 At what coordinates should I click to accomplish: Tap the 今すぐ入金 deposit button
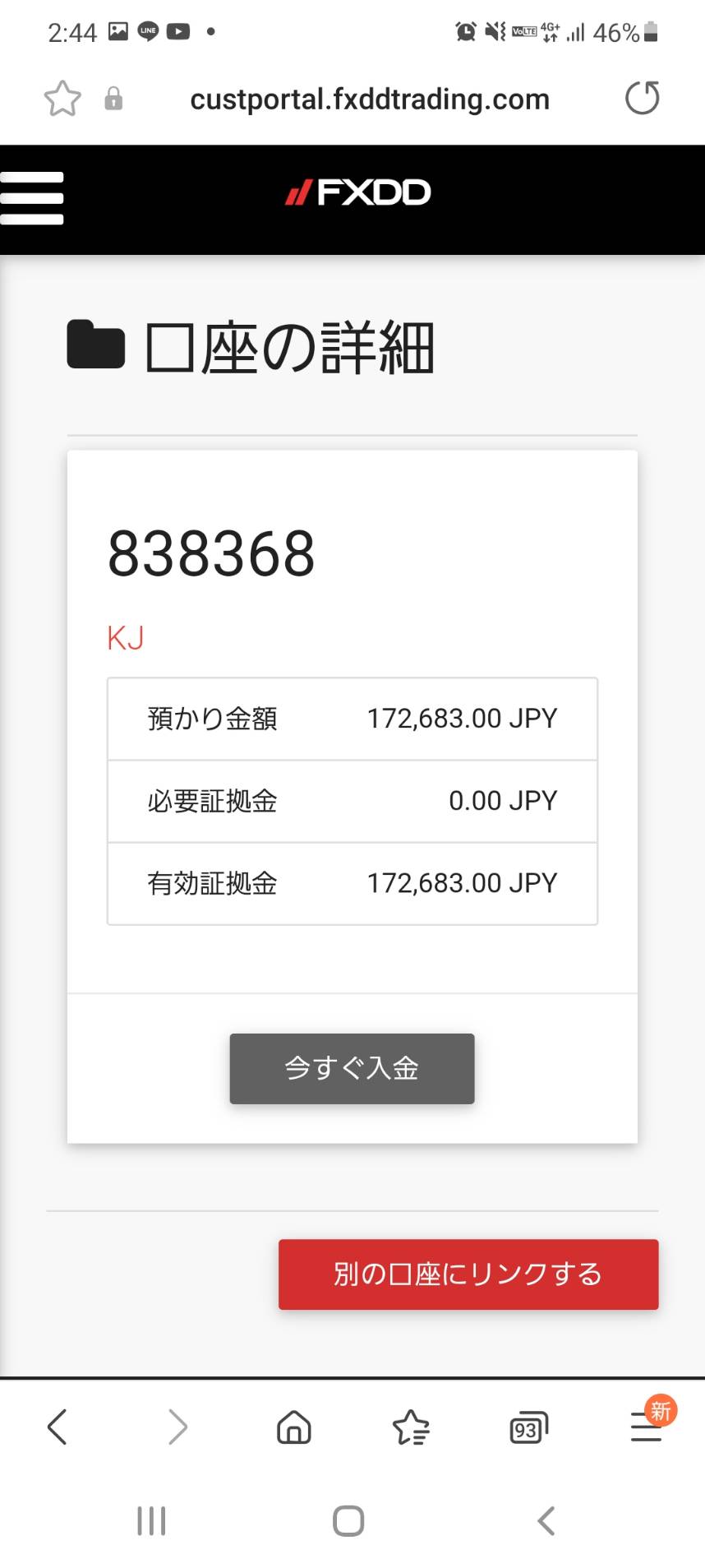pos(352,1068)
